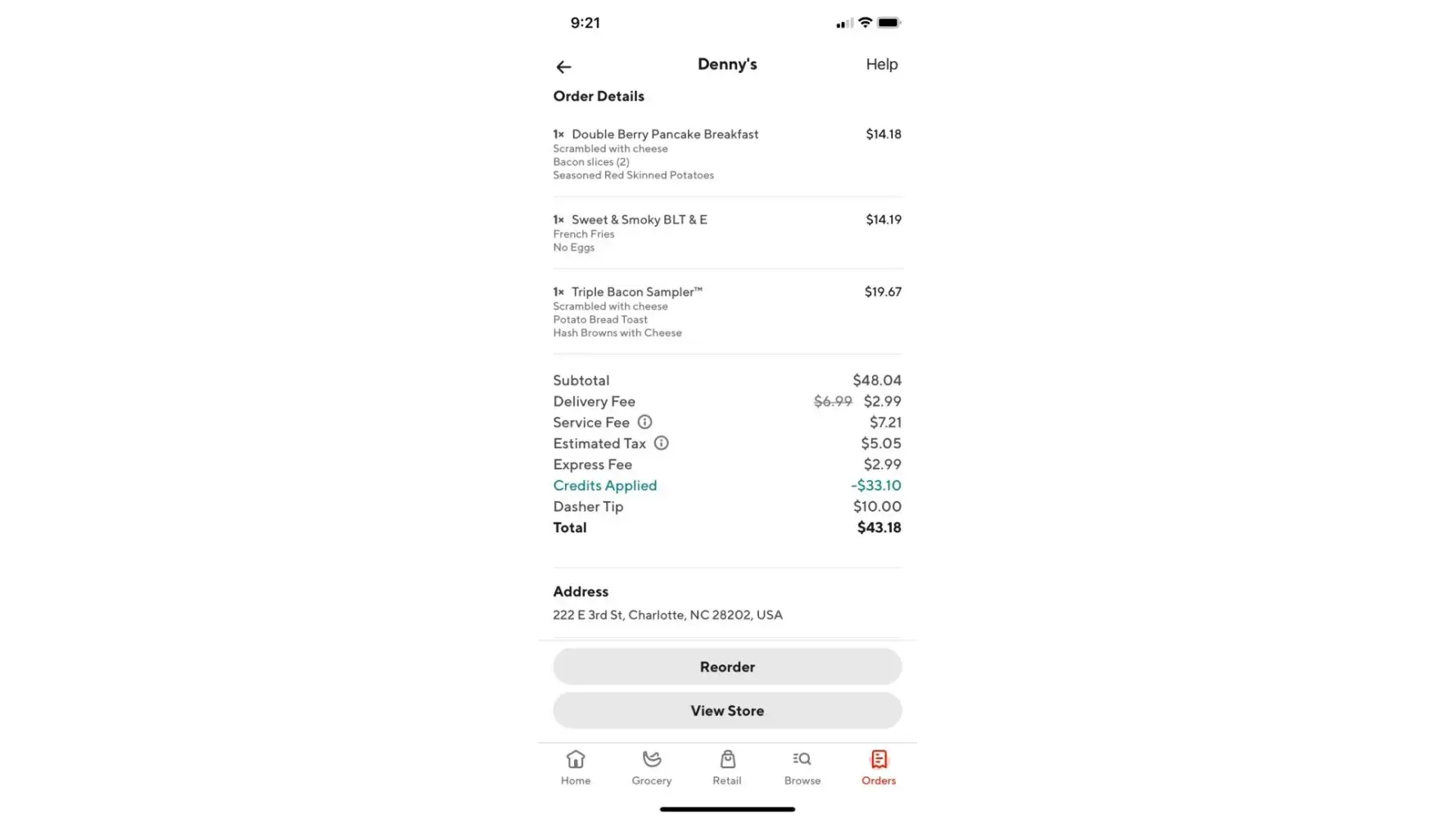Tap the Reorder button
This screenshot has height=819, width=1456.
click(727, 667)
